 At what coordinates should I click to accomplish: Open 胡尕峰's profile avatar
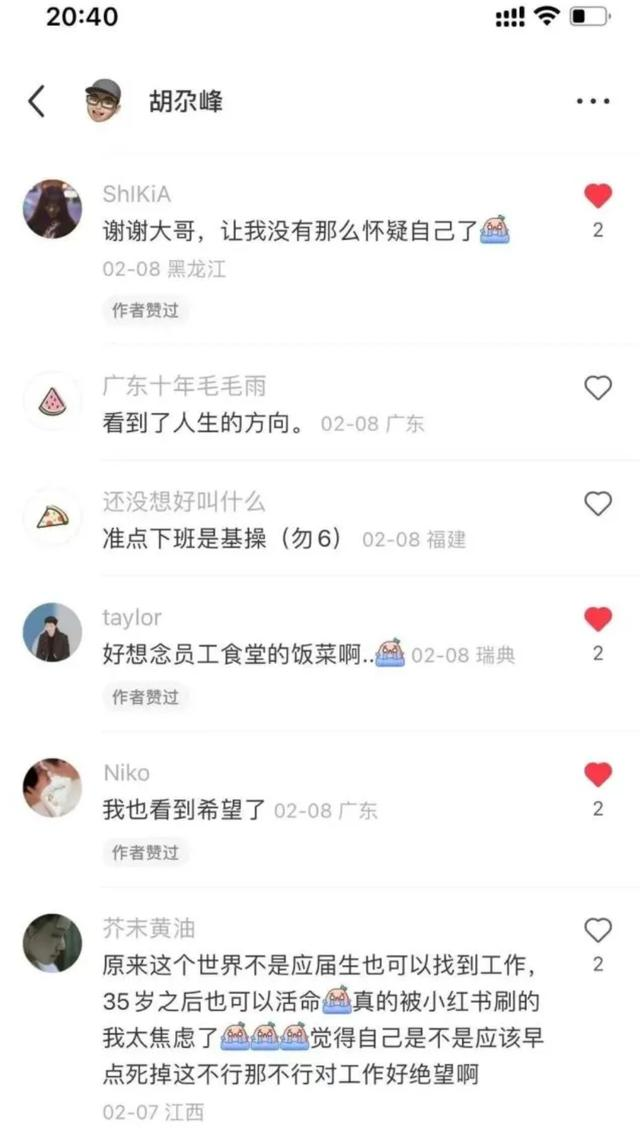click(x=103, y=100)
